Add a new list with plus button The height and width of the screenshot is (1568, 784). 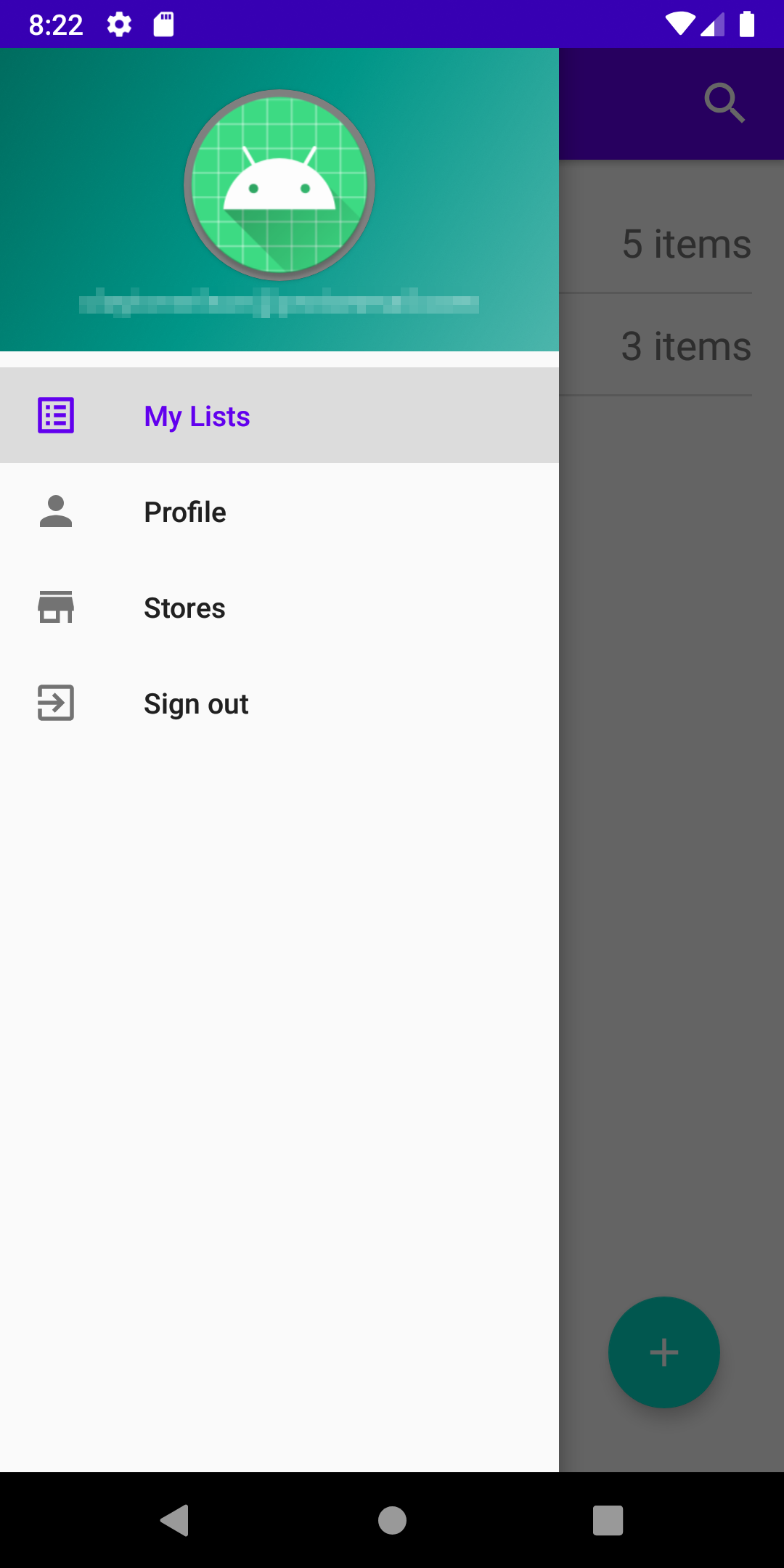click(663, 1352)
